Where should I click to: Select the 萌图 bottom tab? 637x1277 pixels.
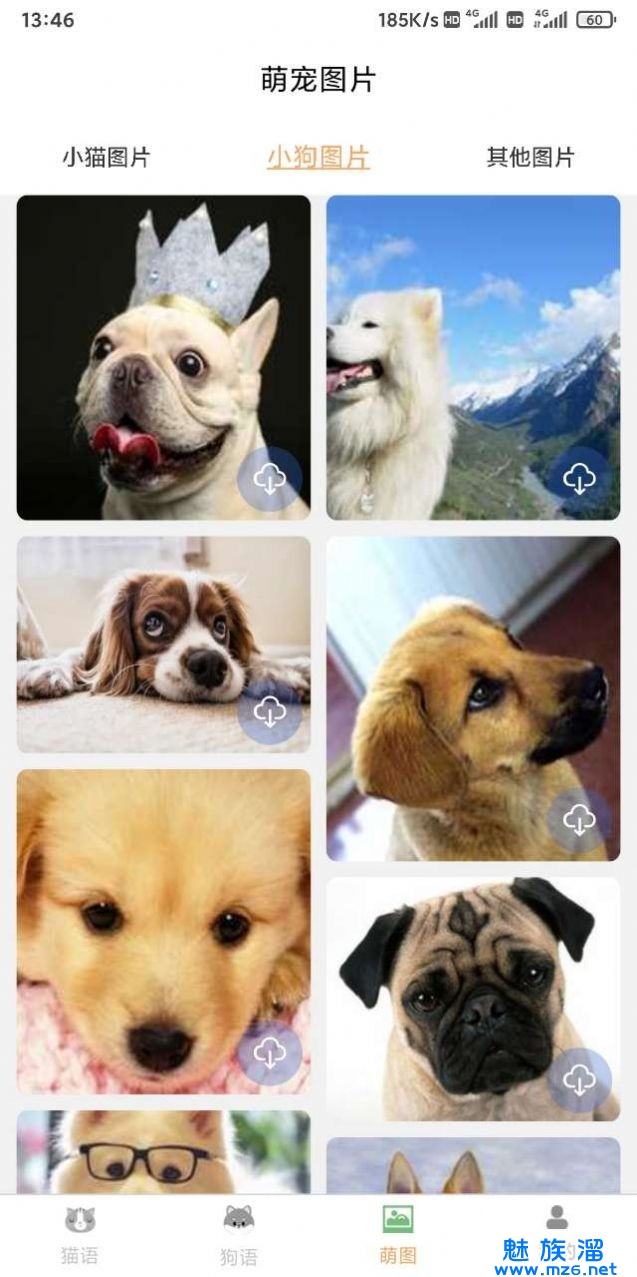[x=398, y=1235]
